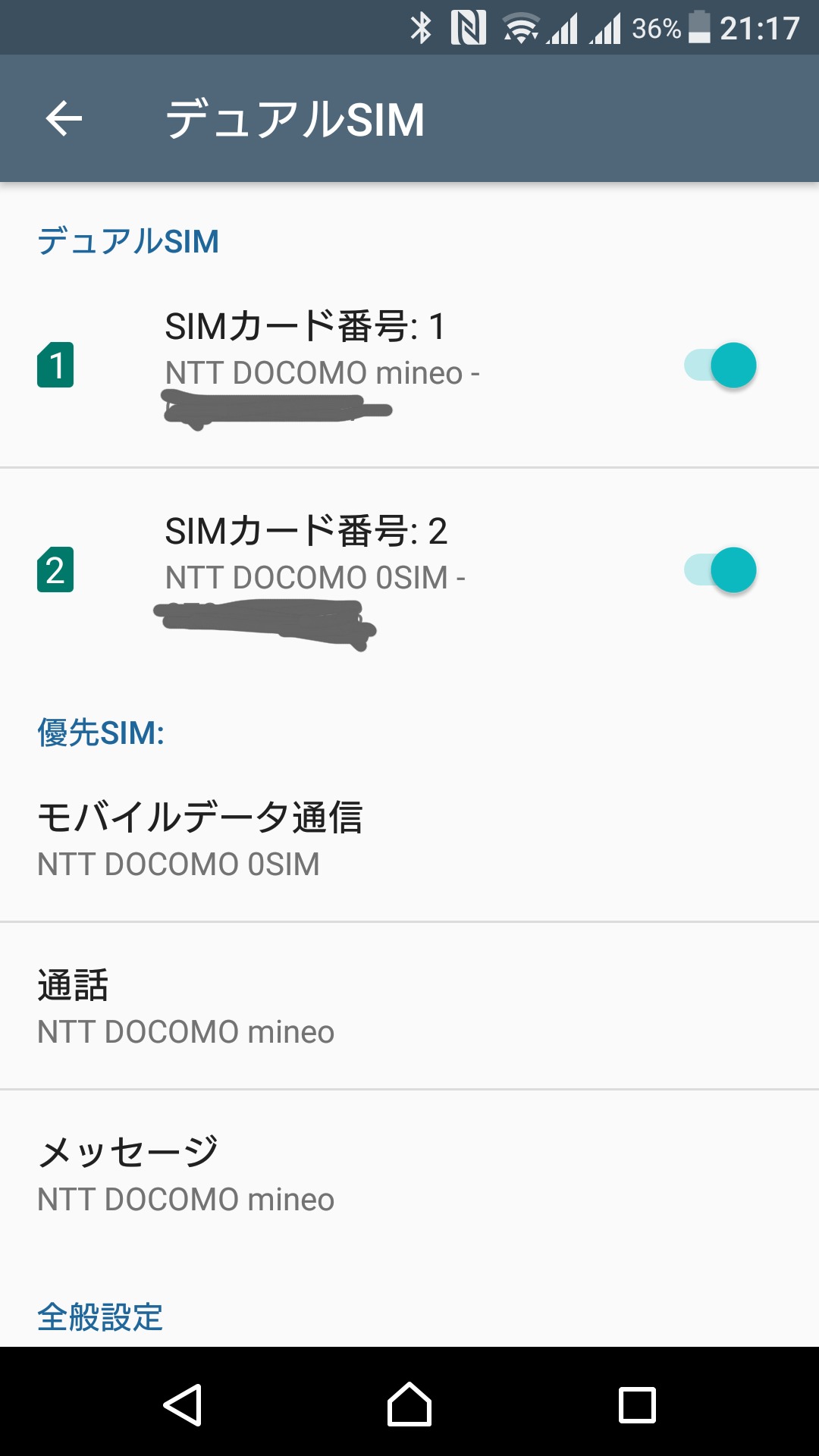The height and width of the screenshot is (1456, 819).
Task: Open recent apps from navigation bar
Action: point(637,1404)
